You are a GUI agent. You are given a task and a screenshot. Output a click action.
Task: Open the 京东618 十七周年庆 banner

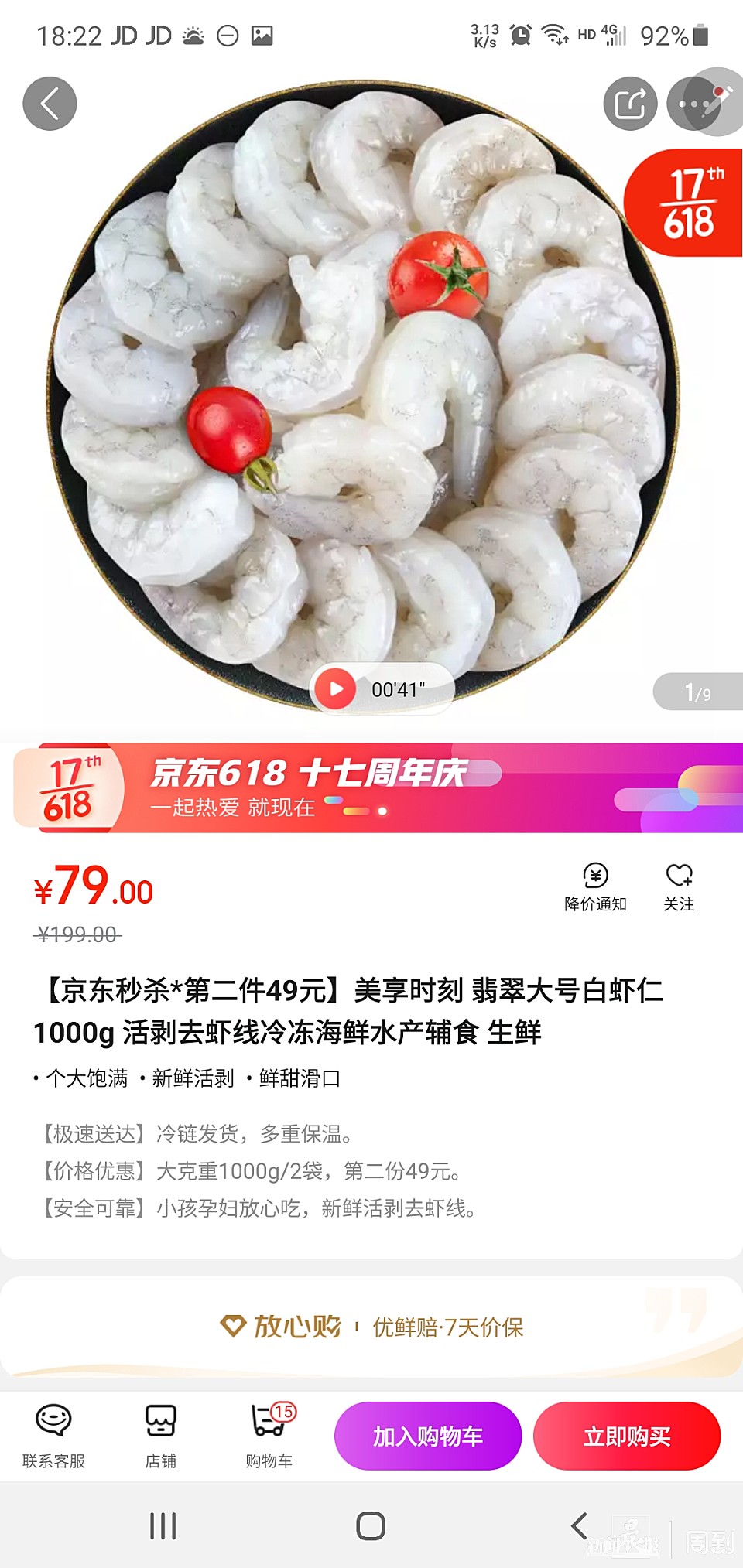tap(371, 787)
